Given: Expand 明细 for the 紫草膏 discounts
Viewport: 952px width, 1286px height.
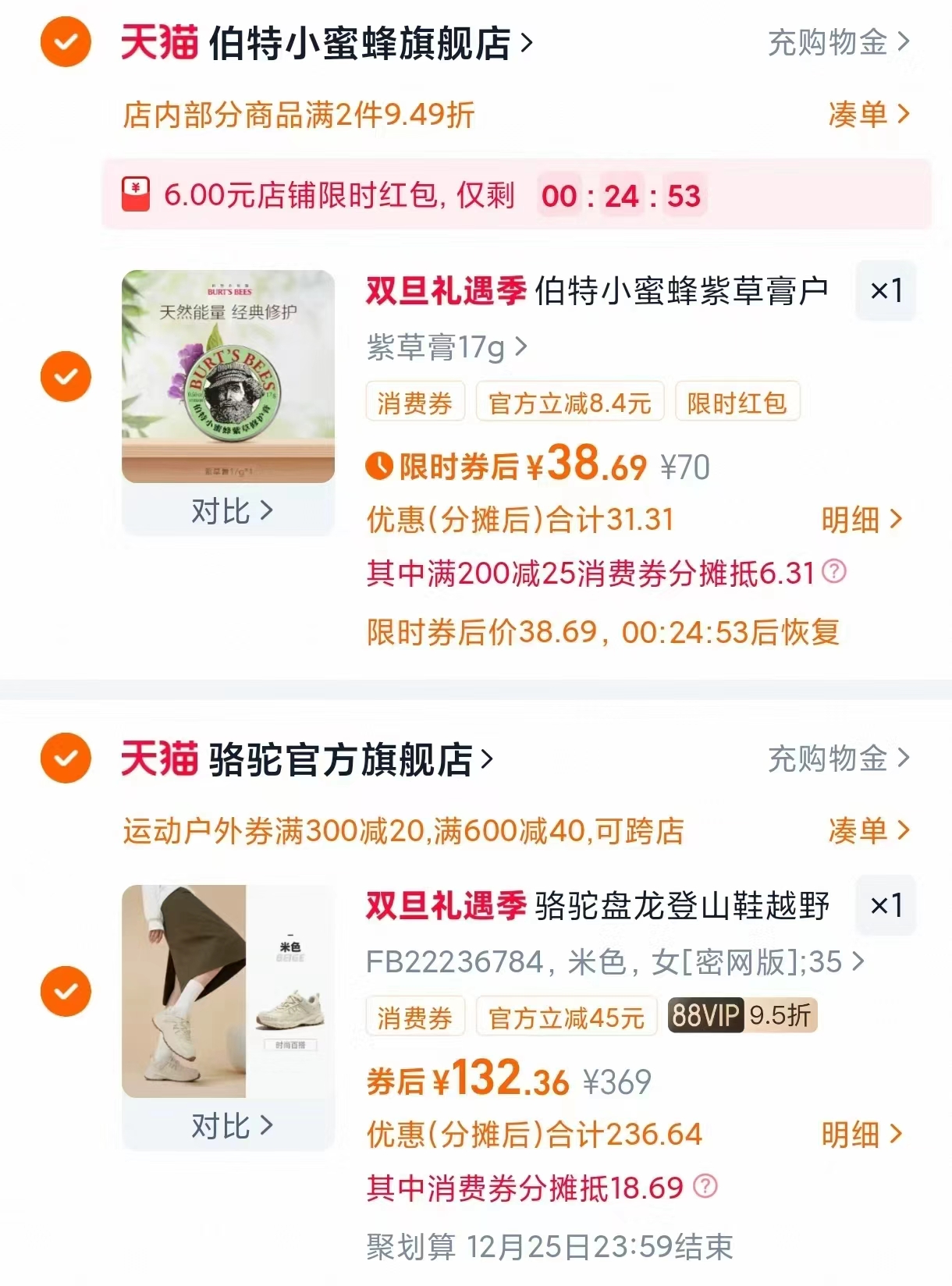Looking at the screenshot, I should [858, 519].
